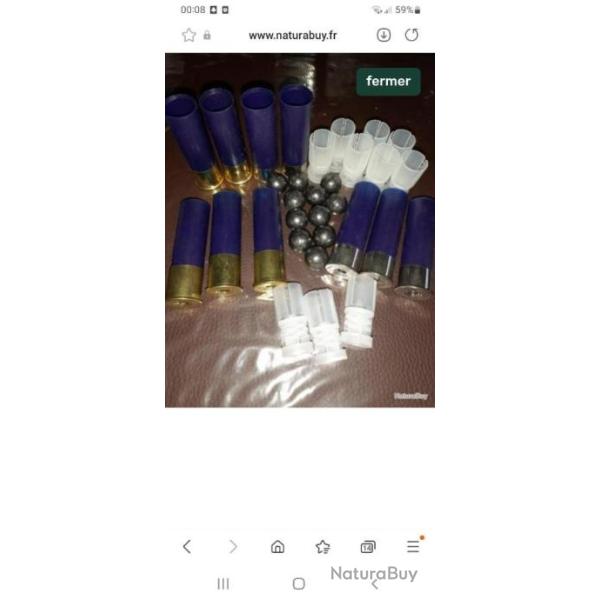The image size is (600, 600).
Task: Close the photo with the fermer button
Action: coord(388,81)
